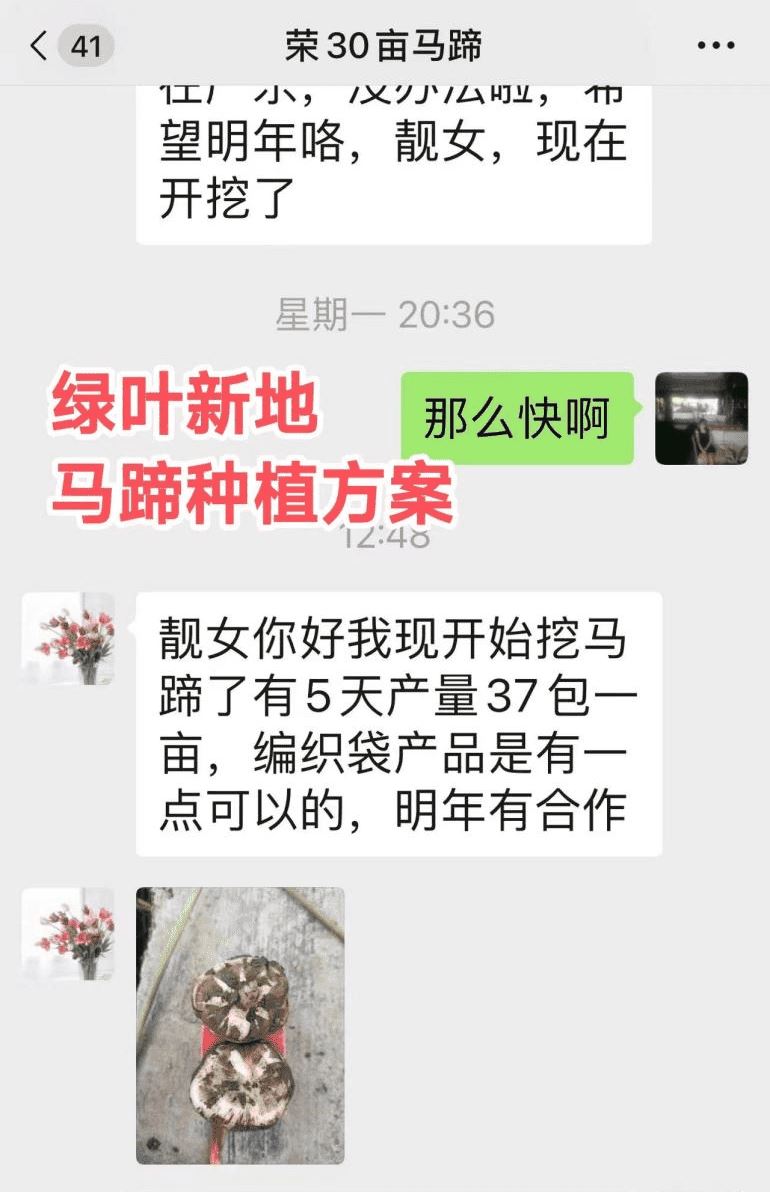Open the chat info overflow menu
The image size is (770, 1194).
[x=714, y=46]
